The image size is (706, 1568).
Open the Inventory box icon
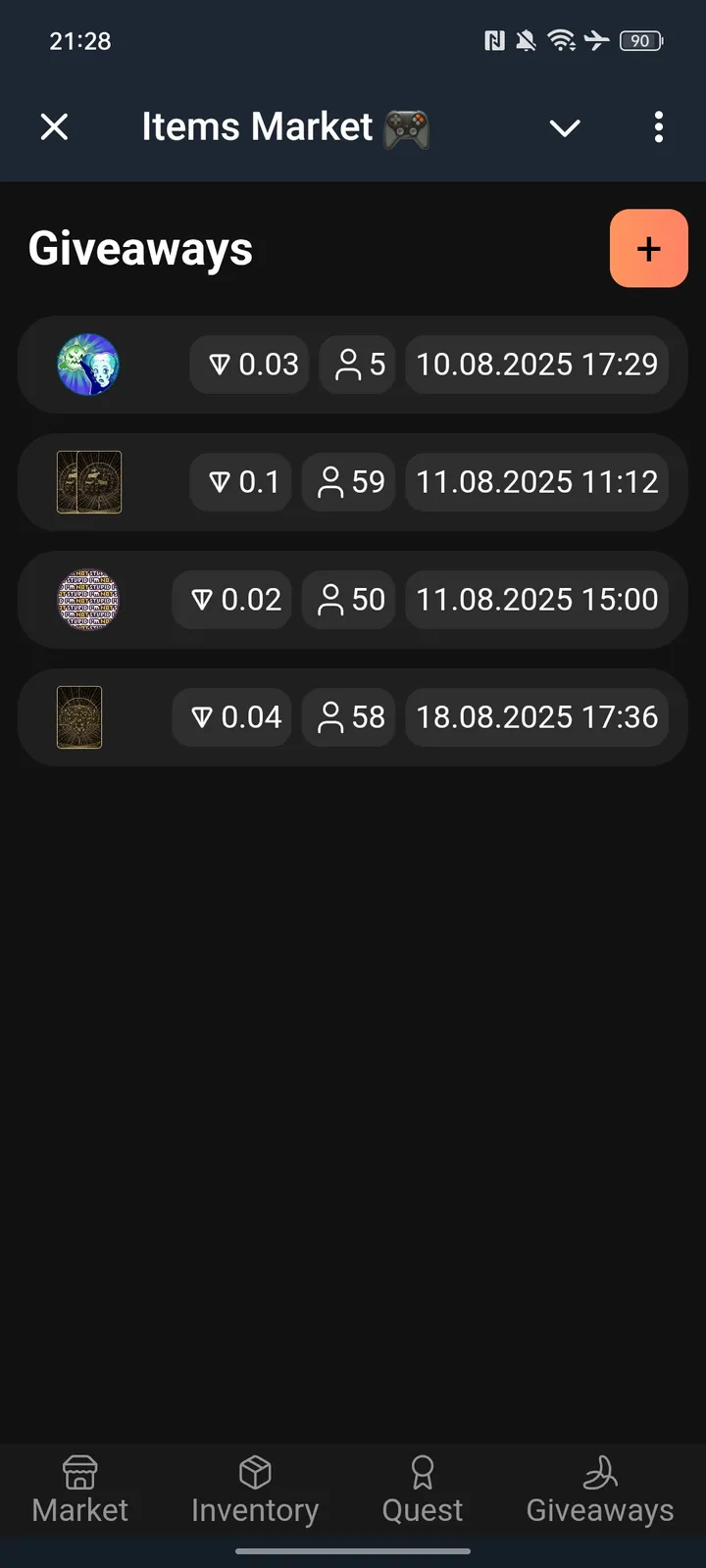click(x=254, y=1470)
